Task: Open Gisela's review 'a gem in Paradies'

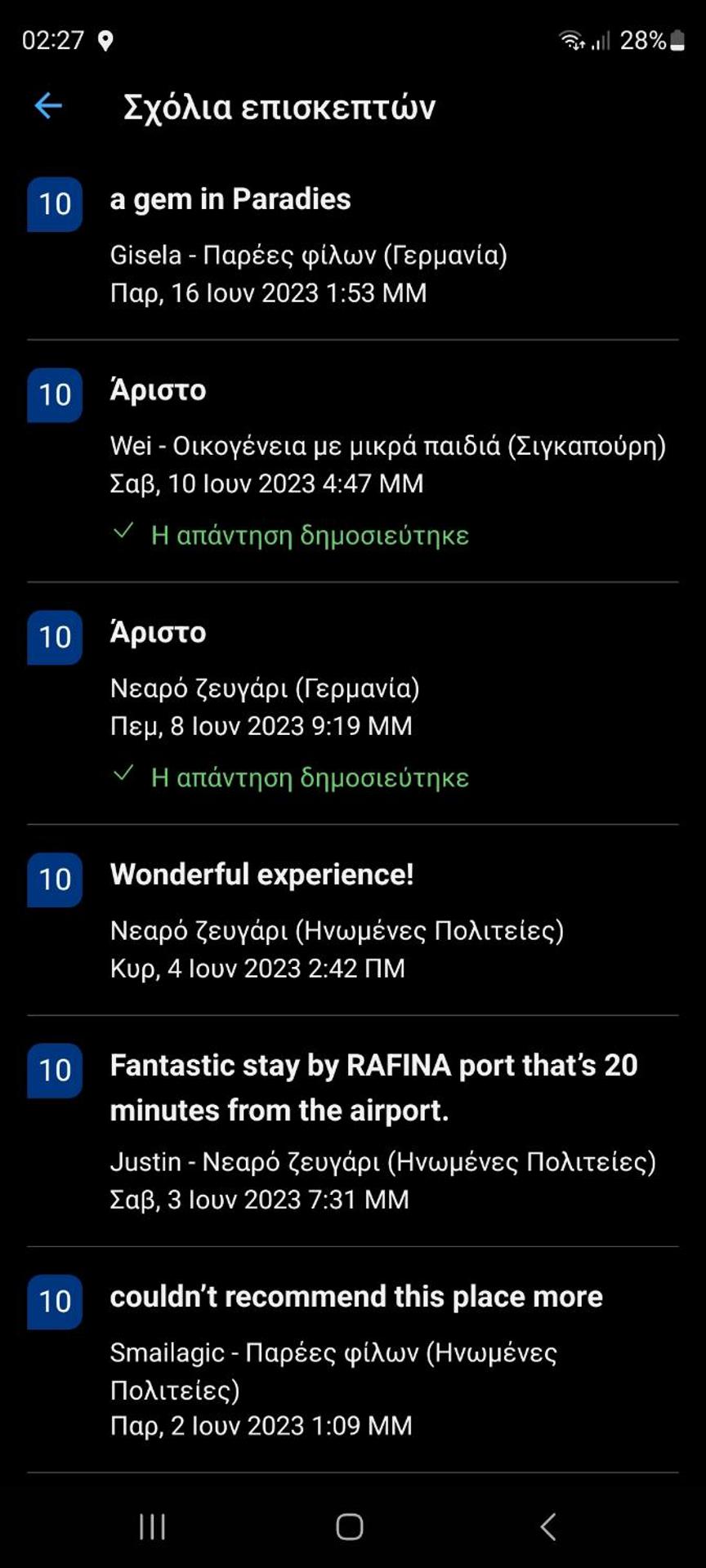Action: click(351, 245)
